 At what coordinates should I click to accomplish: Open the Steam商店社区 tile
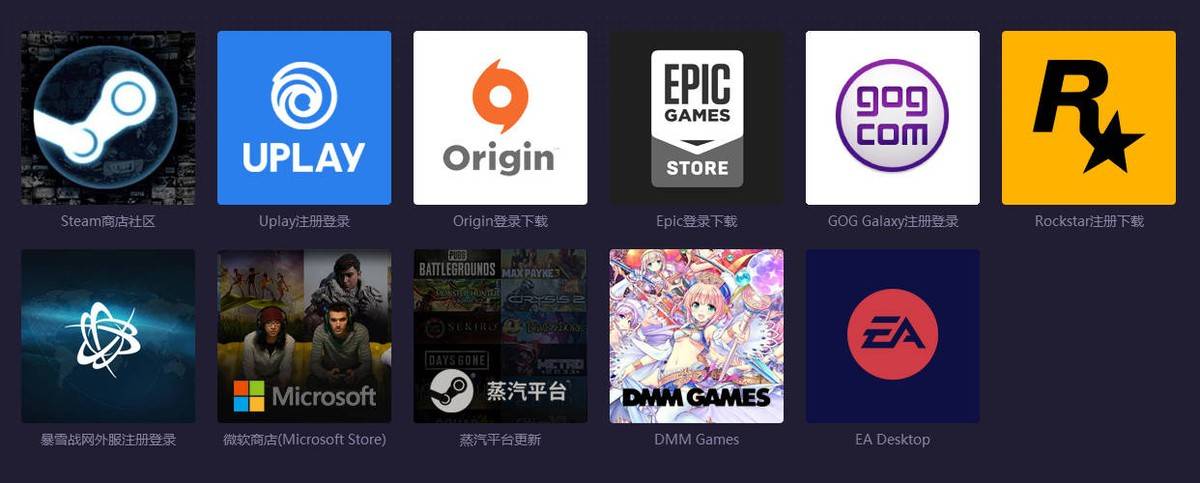(x=108, y=118)
